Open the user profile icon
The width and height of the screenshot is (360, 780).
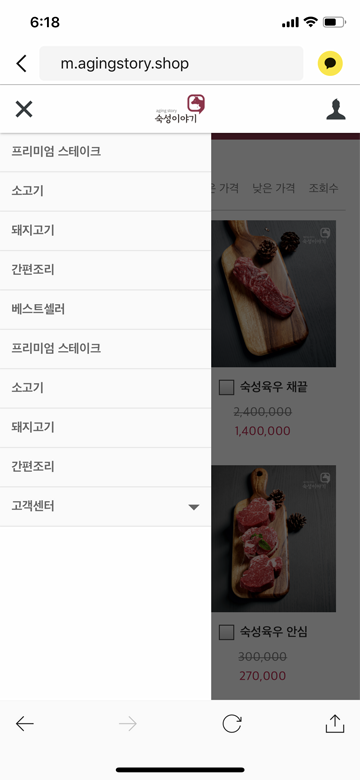click(x=336, y=109)
